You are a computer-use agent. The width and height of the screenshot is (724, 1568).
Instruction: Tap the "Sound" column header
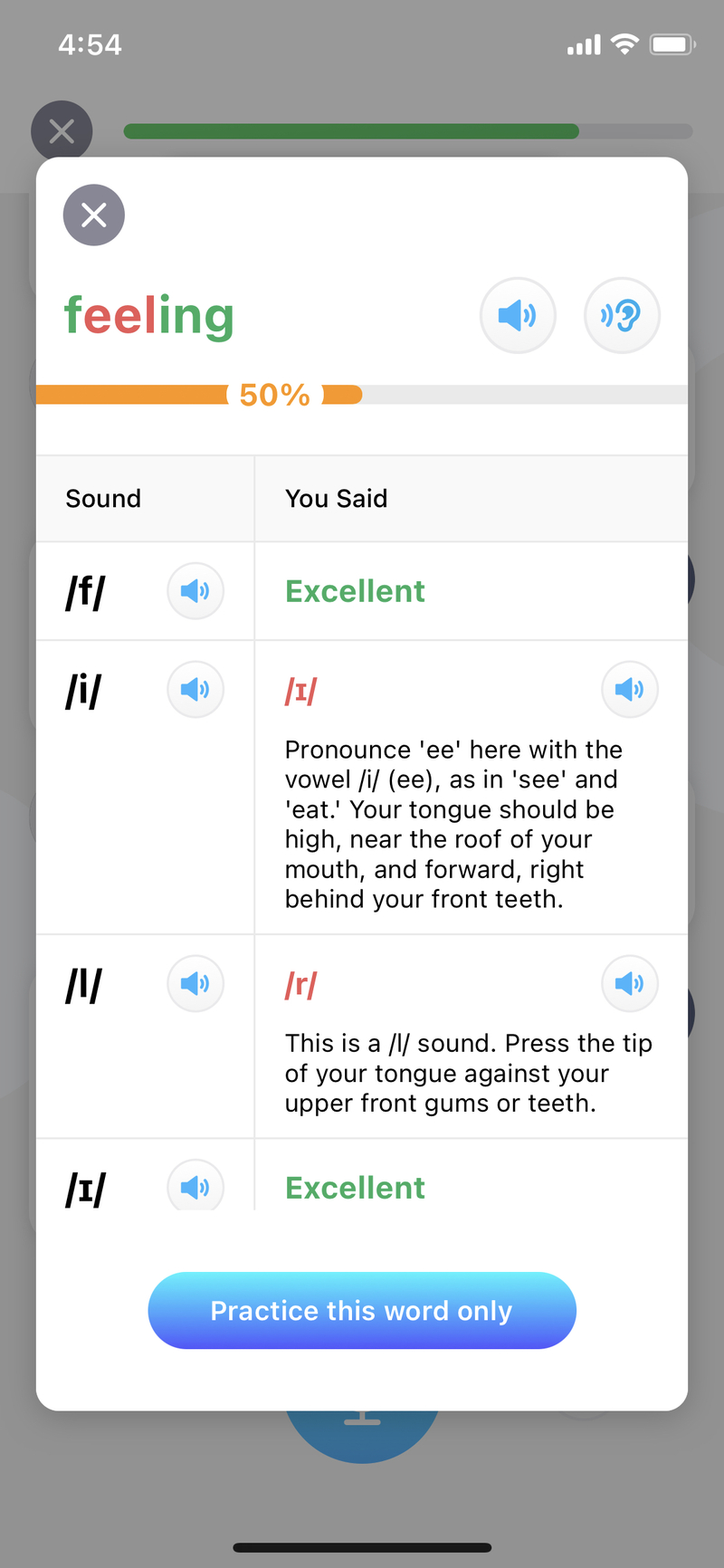(x=102, y=498)
